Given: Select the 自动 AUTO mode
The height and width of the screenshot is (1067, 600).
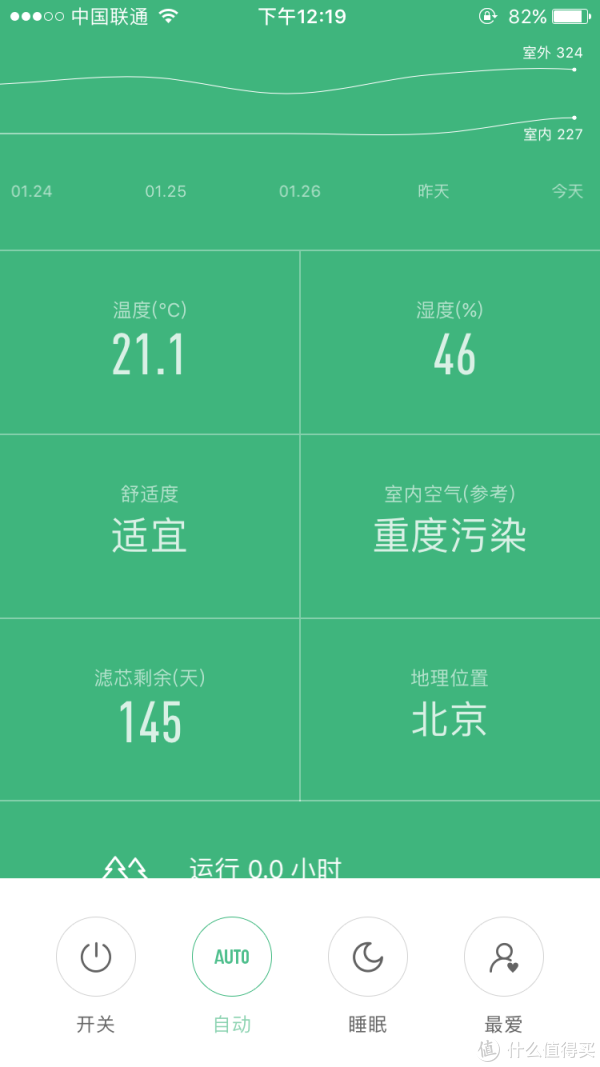Looking at the screenshot, I should click(x=232, y=957).
